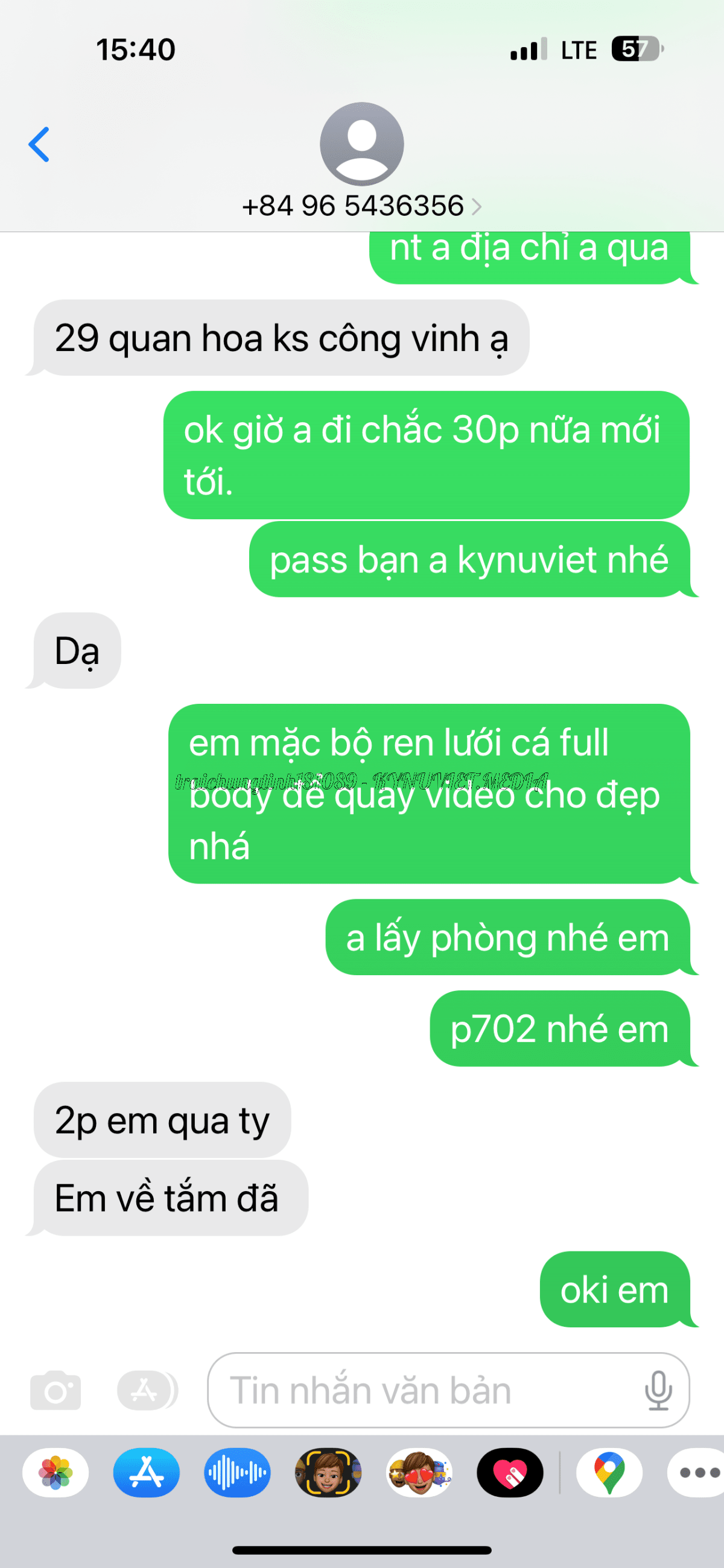Open Google Maps in the app strip
The height and width of the screenshot is (1568, 724).
tap(609, 1473)
